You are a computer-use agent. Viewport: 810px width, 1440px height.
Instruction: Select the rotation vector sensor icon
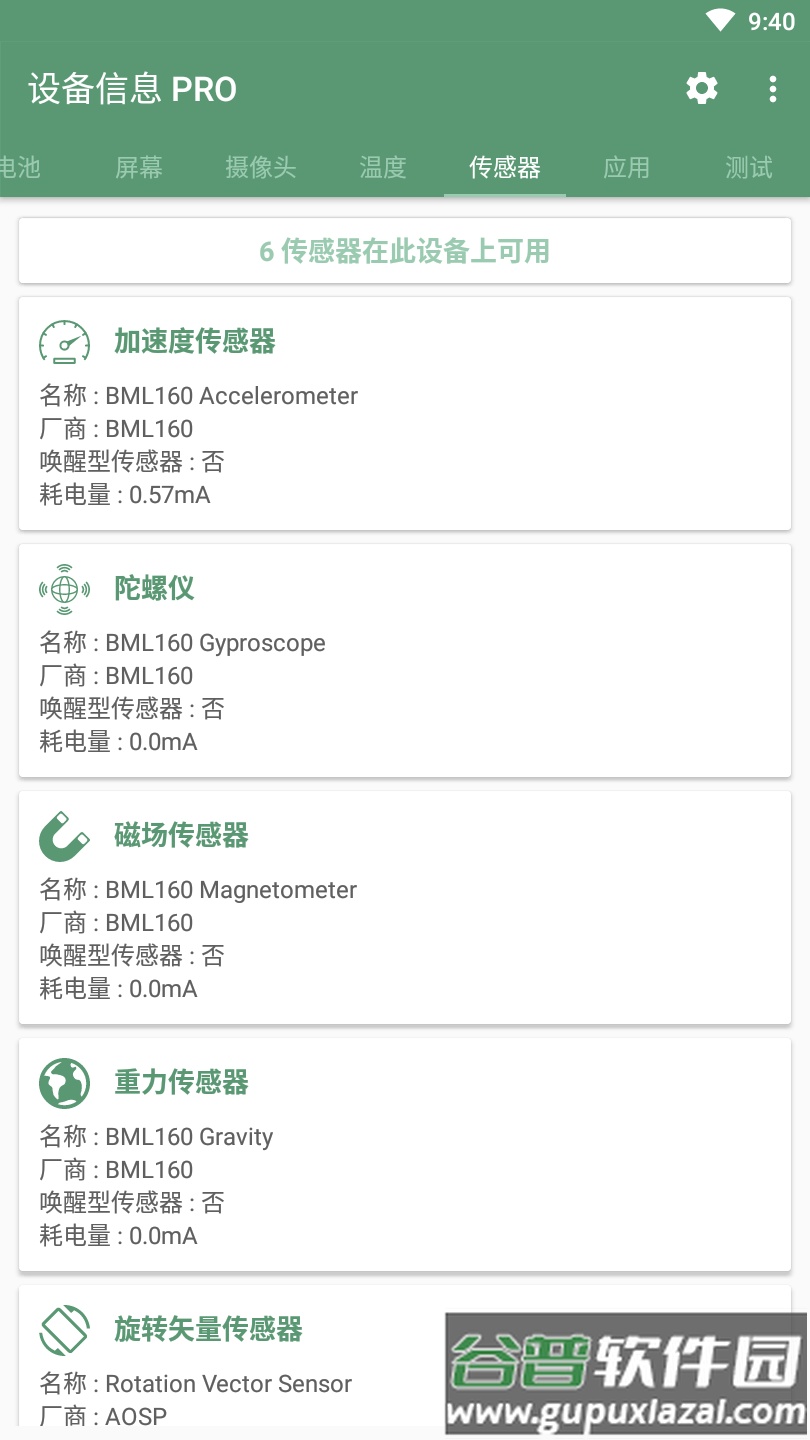pyautogui.click(x=64, y=1330)
